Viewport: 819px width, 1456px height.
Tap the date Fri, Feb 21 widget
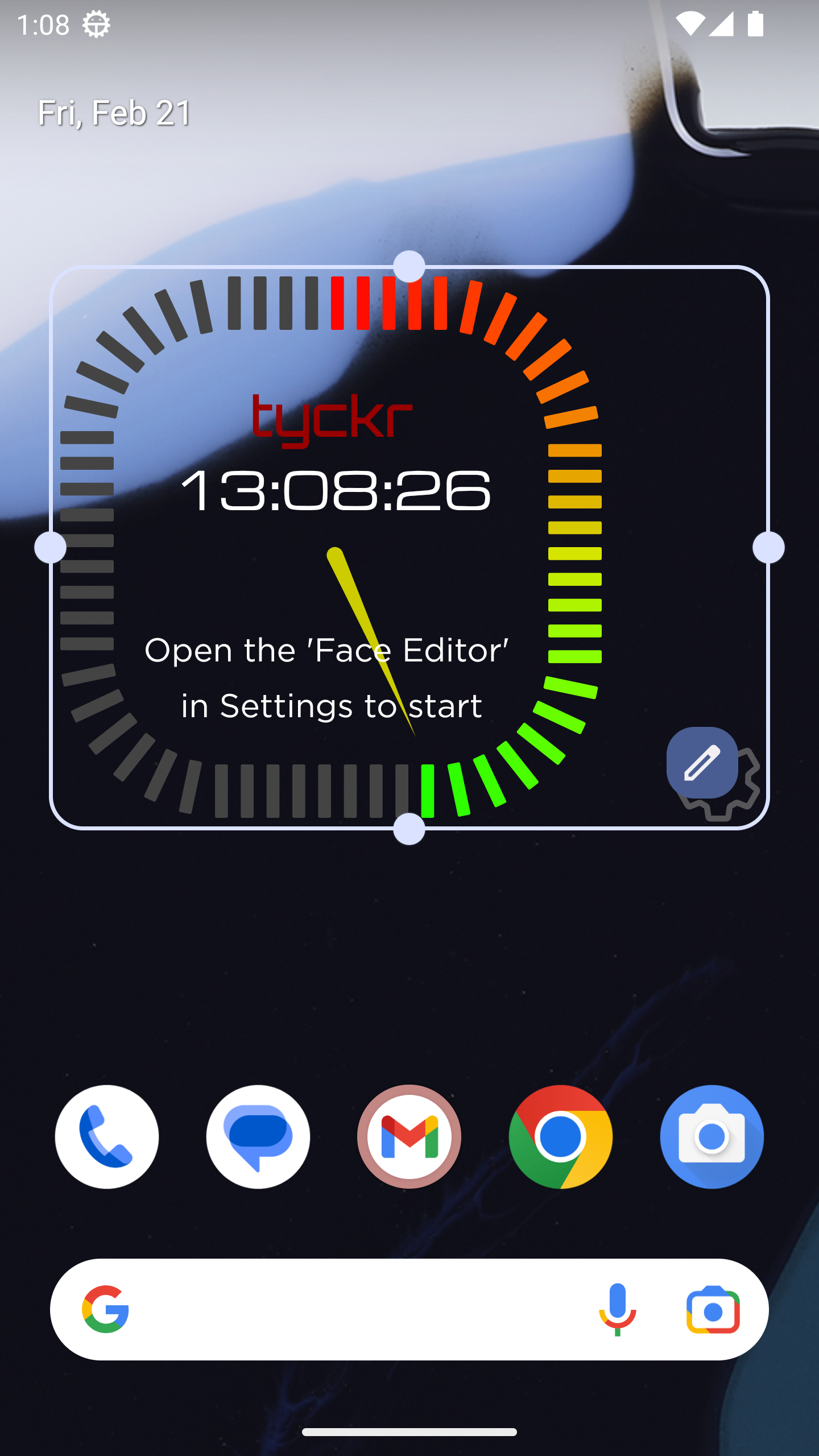[115, 113]
